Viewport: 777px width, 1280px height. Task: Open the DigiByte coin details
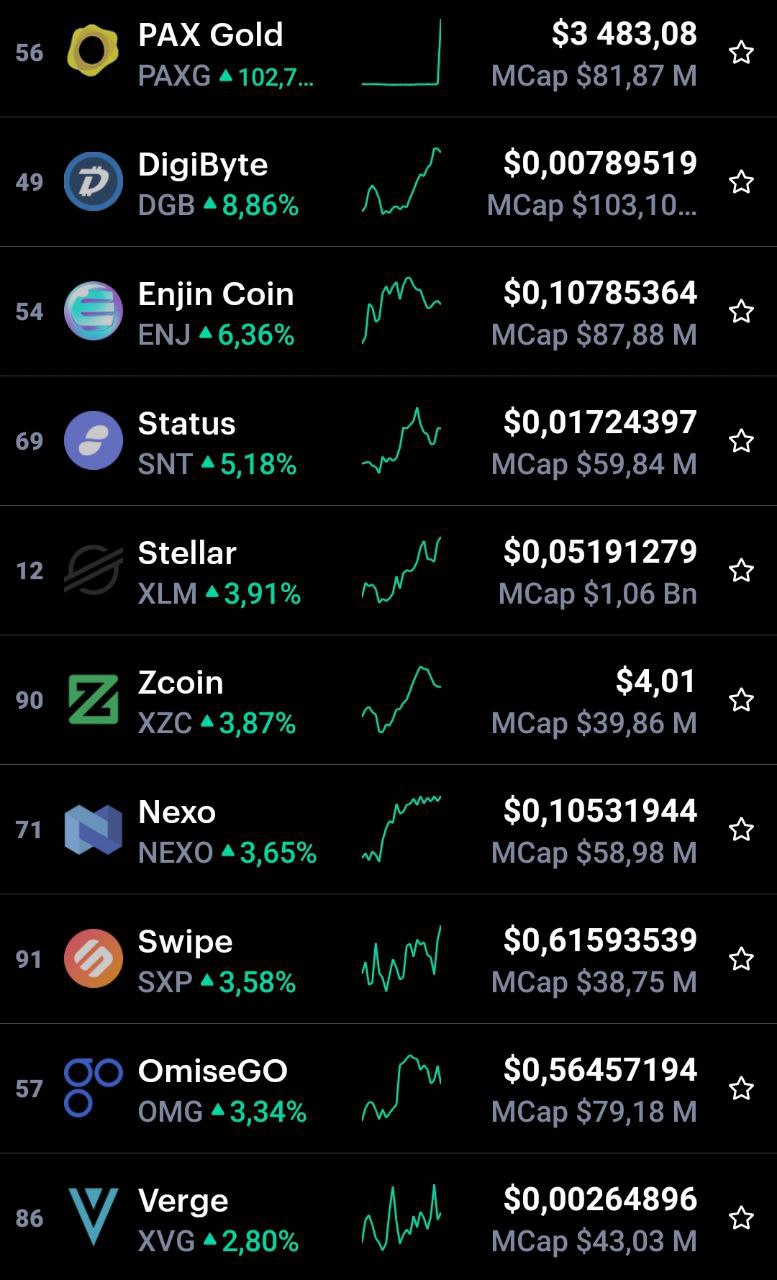pos(388,182)
